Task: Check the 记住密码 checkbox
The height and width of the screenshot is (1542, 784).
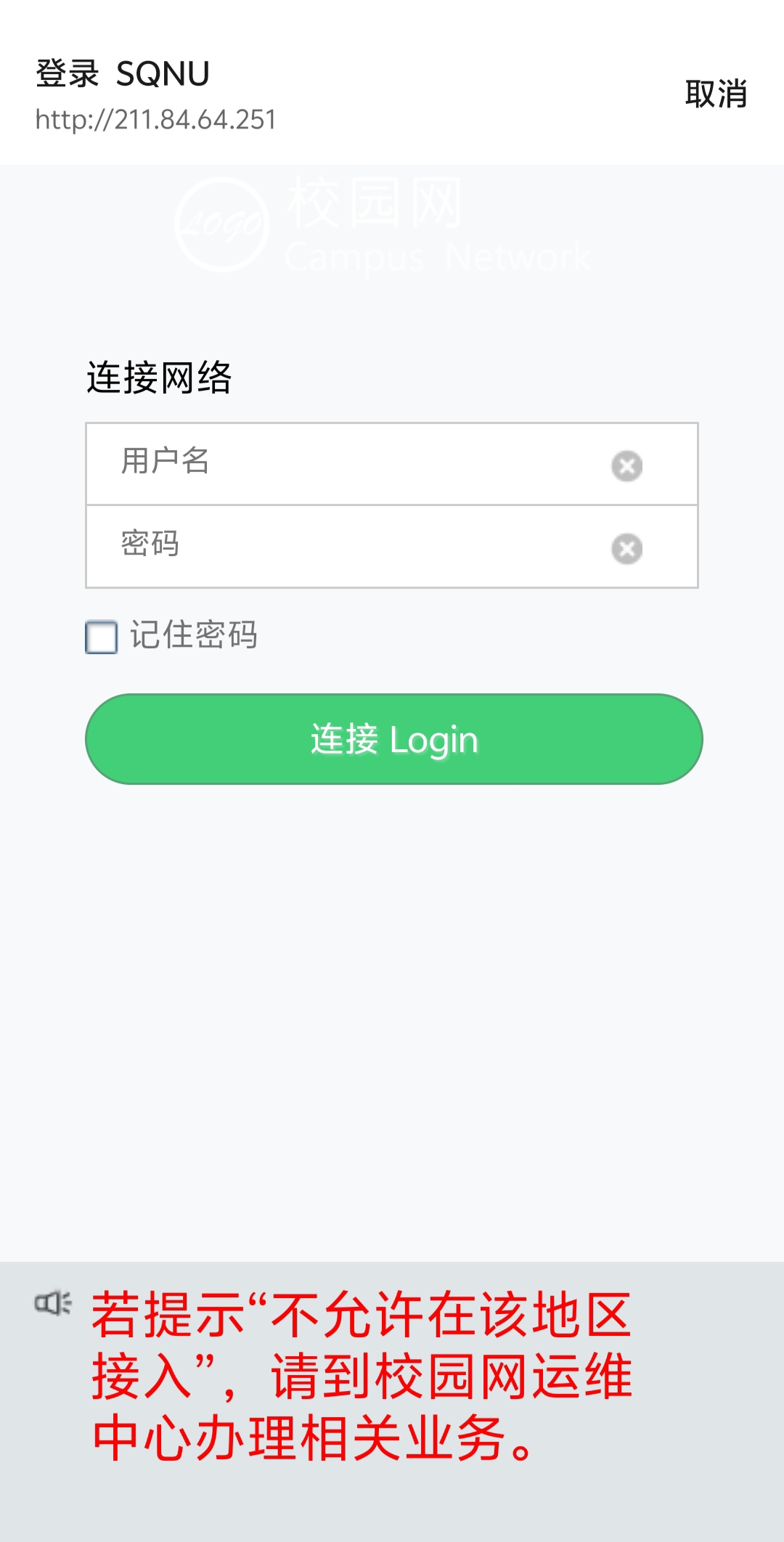Action: point(101,637)
